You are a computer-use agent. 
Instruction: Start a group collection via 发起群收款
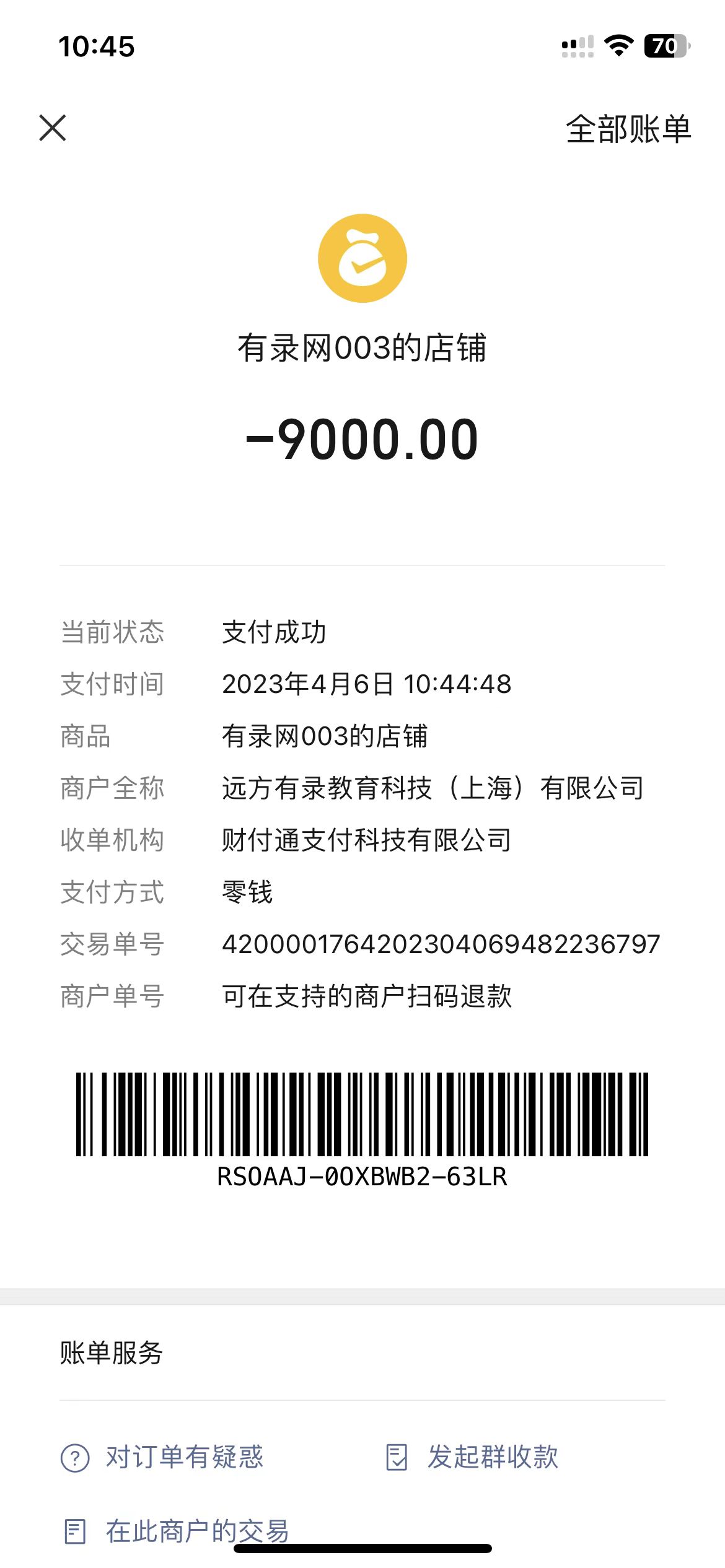(472, 1457)
